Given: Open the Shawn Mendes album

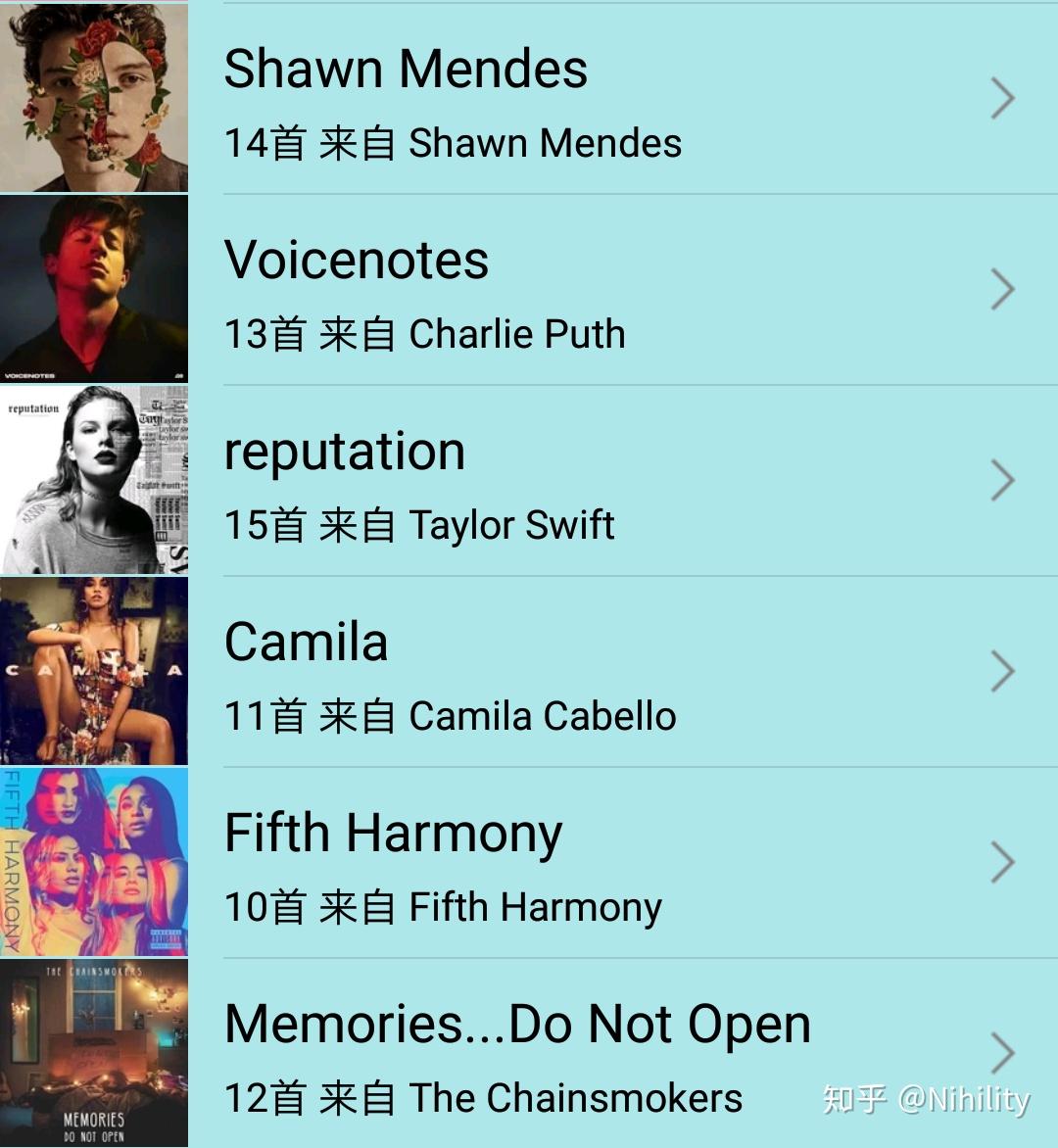Looking at the screenshot, I should [529, 98].
